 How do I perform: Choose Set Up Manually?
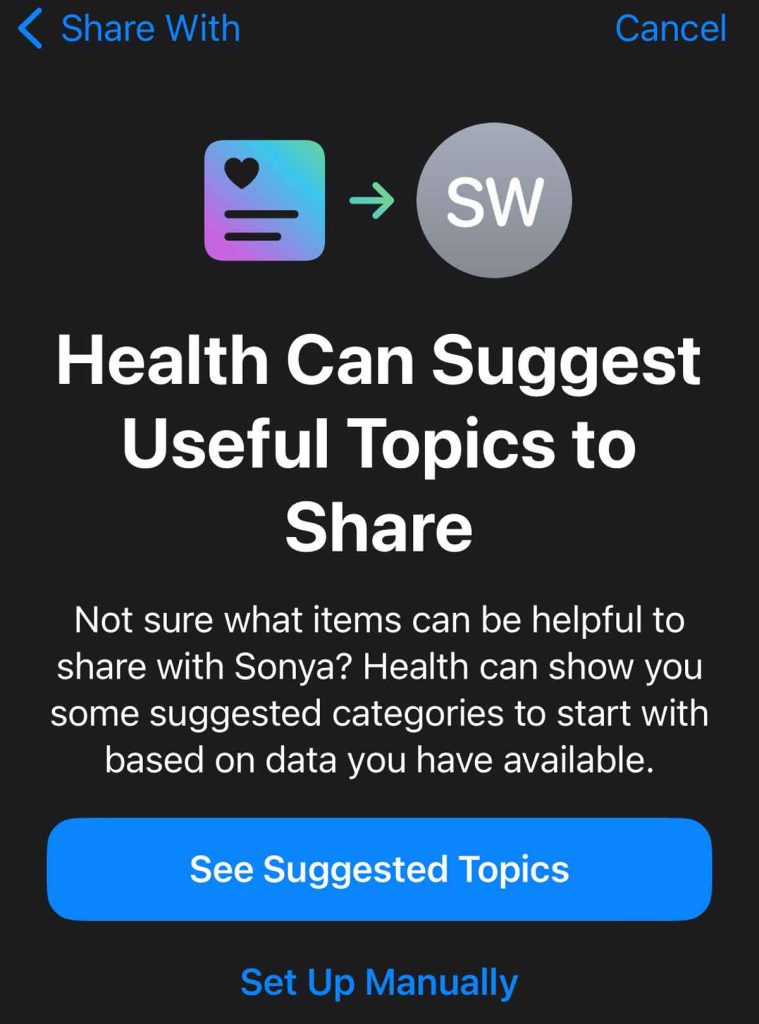coord(379,982)
